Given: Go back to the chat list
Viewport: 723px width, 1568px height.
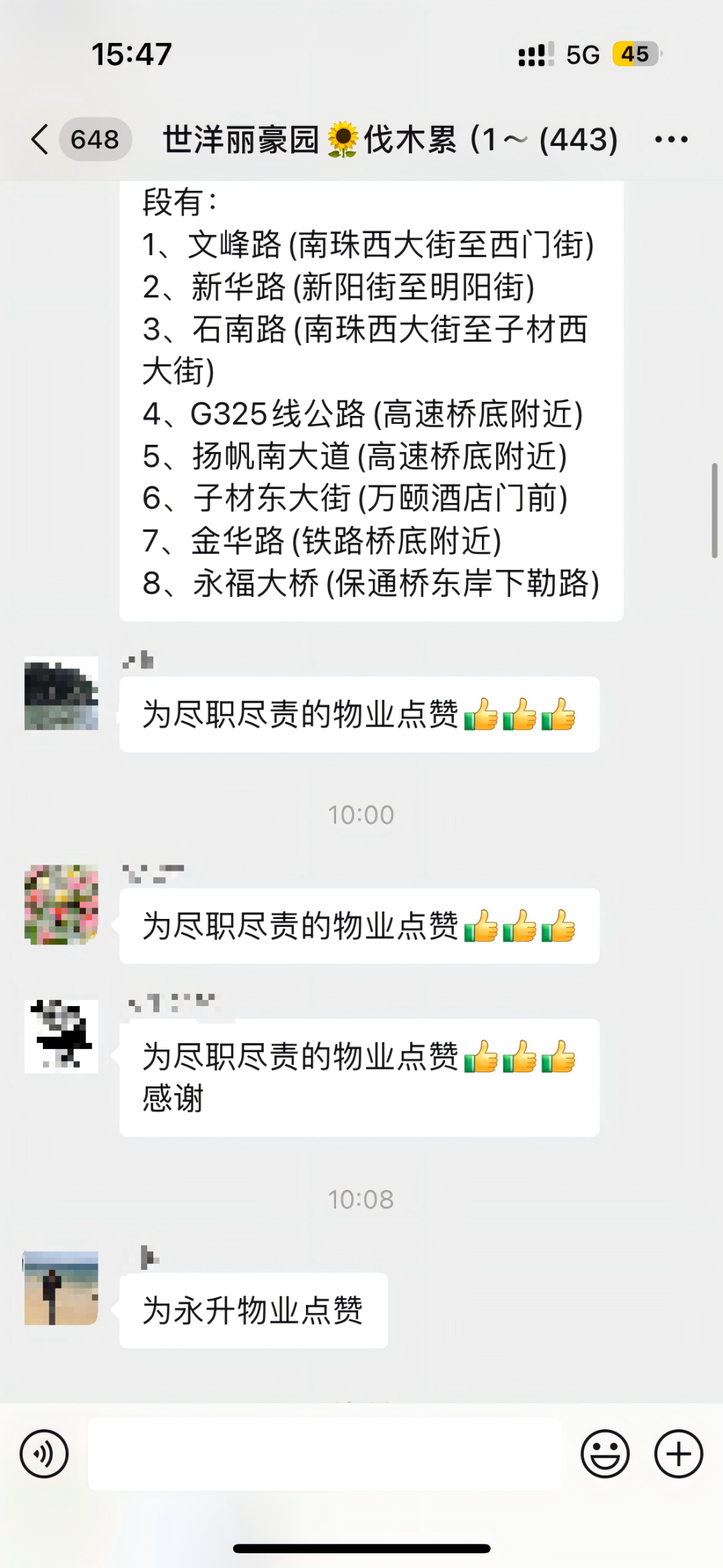Looking at the screenshot, I should click(x=42, y=139).
